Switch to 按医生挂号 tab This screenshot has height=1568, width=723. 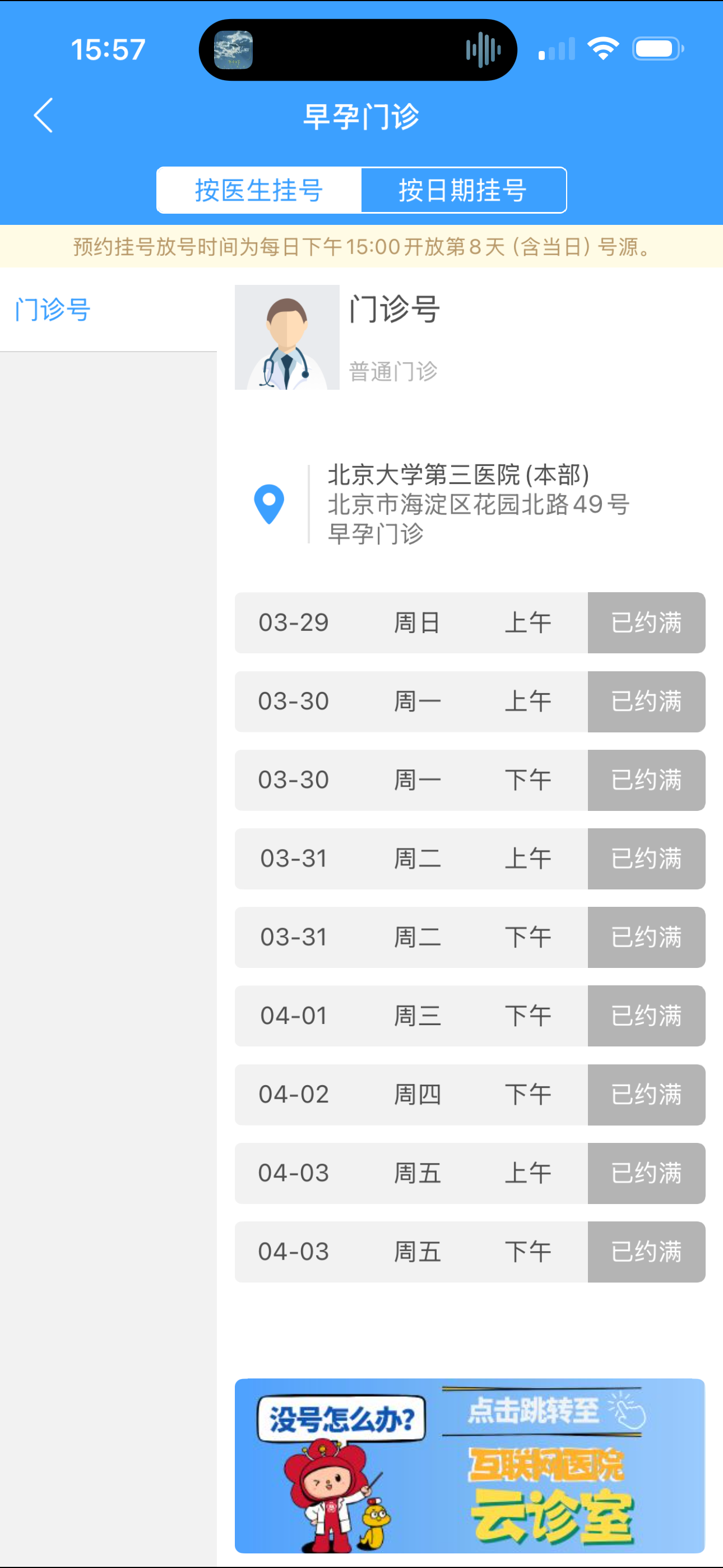click(258, 191)
